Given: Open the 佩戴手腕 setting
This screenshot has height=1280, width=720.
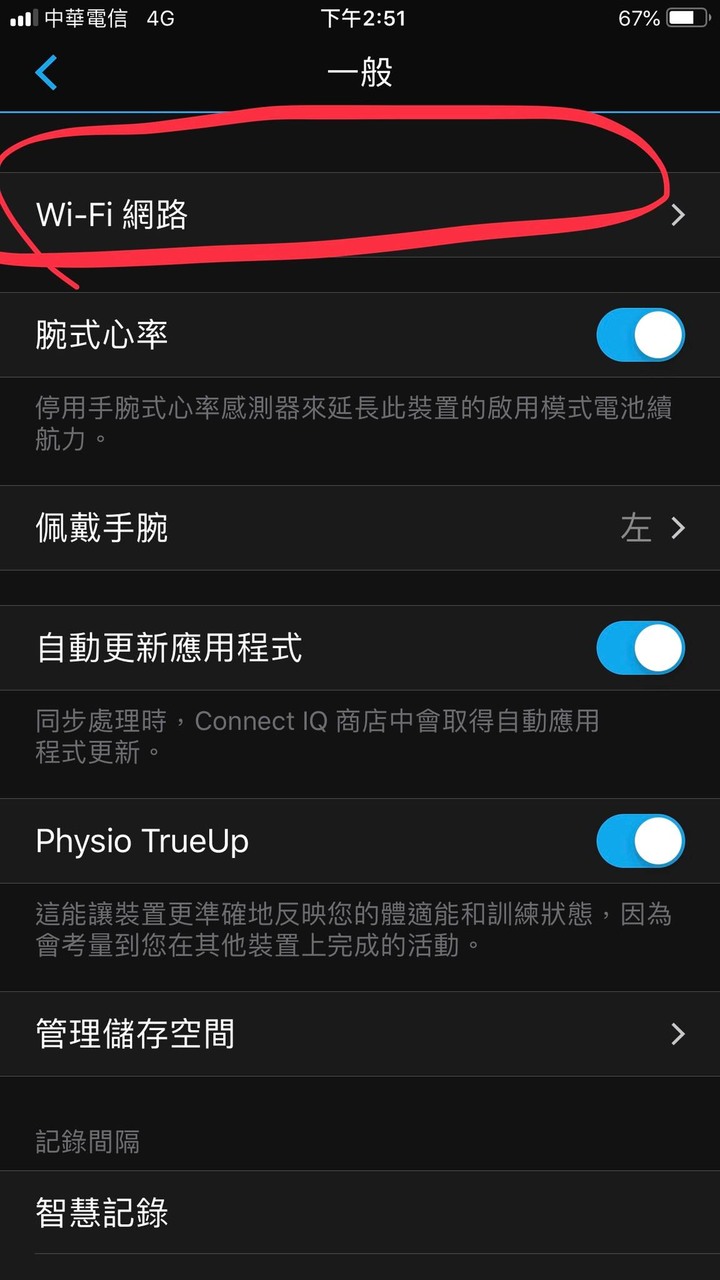Looking at the screenshot, I should coord(360,528).
